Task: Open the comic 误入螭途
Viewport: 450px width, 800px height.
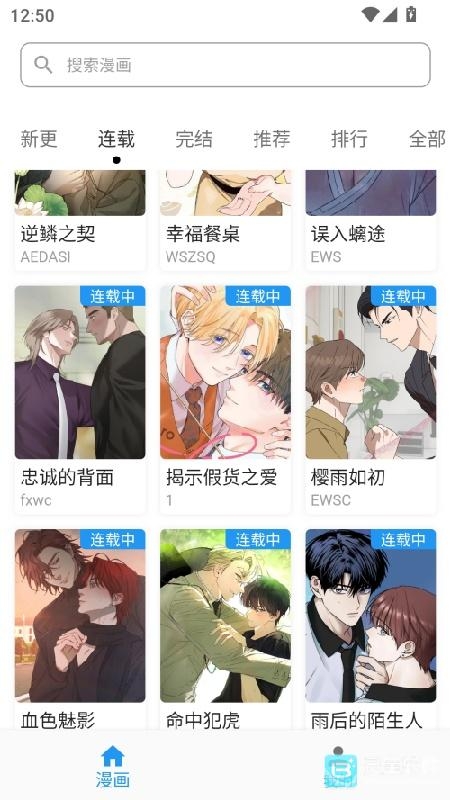Action: (x=371, y=219)
